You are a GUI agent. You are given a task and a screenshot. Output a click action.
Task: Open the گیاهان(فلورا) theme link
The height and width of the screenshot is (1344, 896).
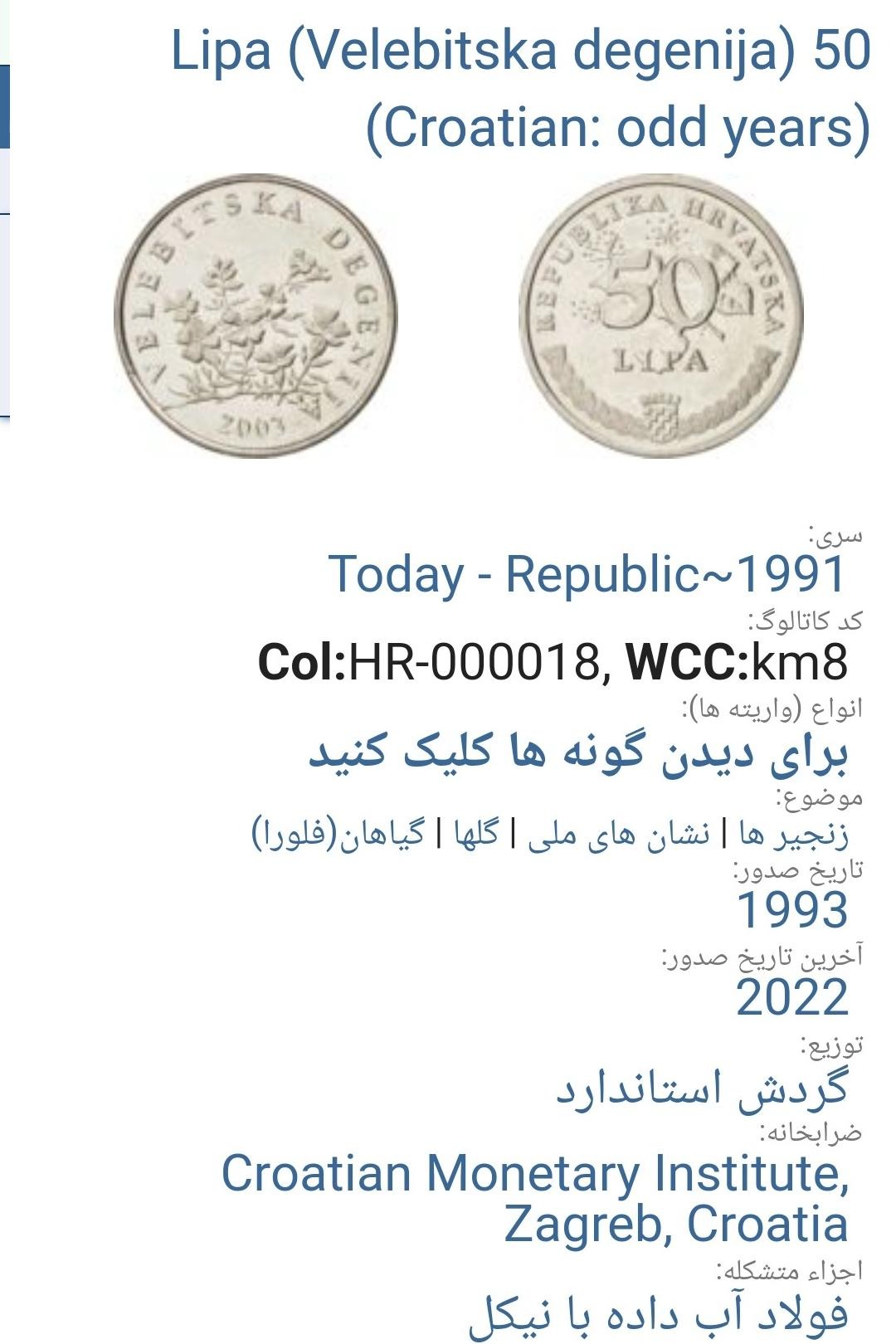click(338, 835)
